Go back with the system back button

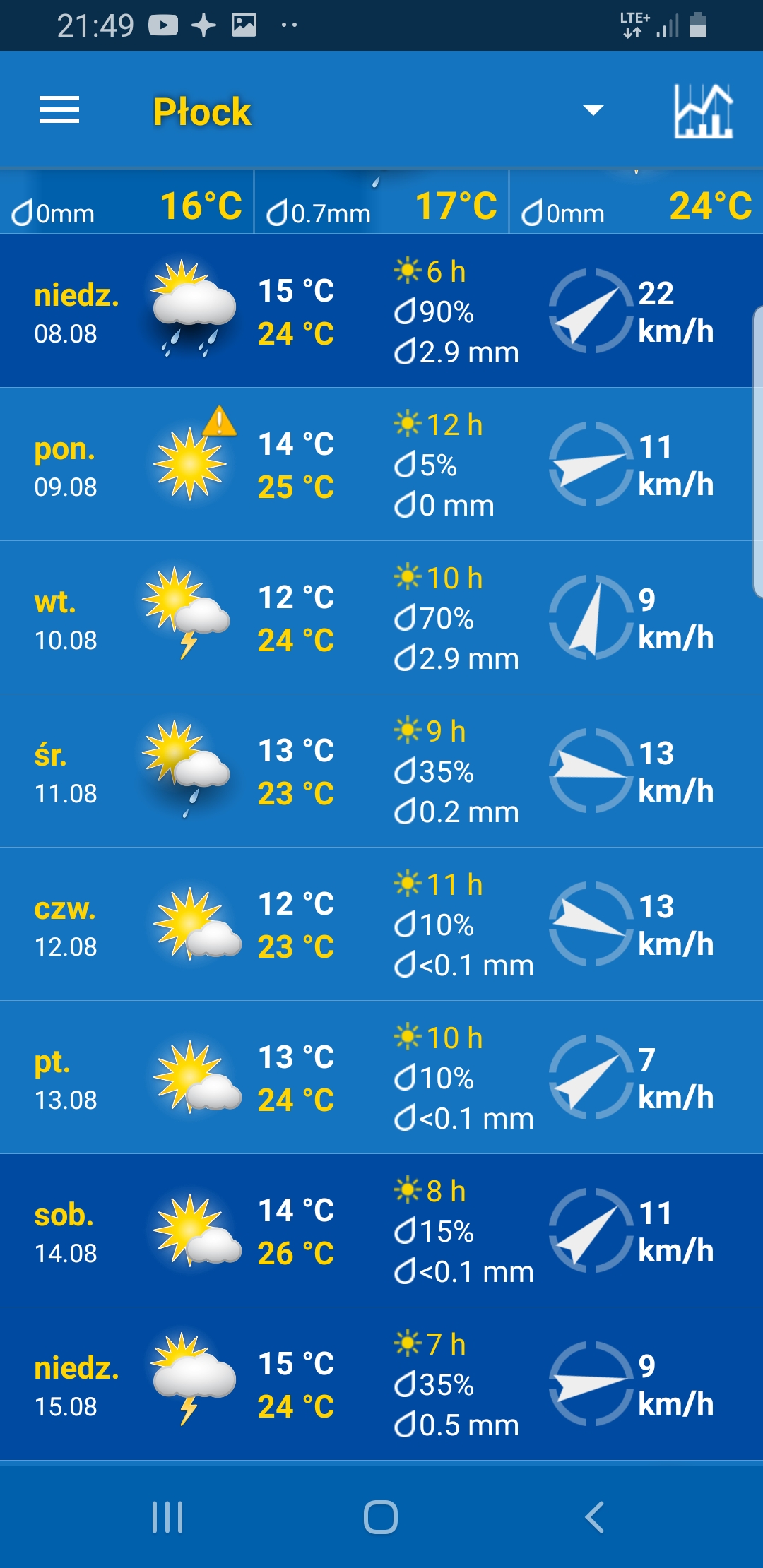tap(595, 1516)
